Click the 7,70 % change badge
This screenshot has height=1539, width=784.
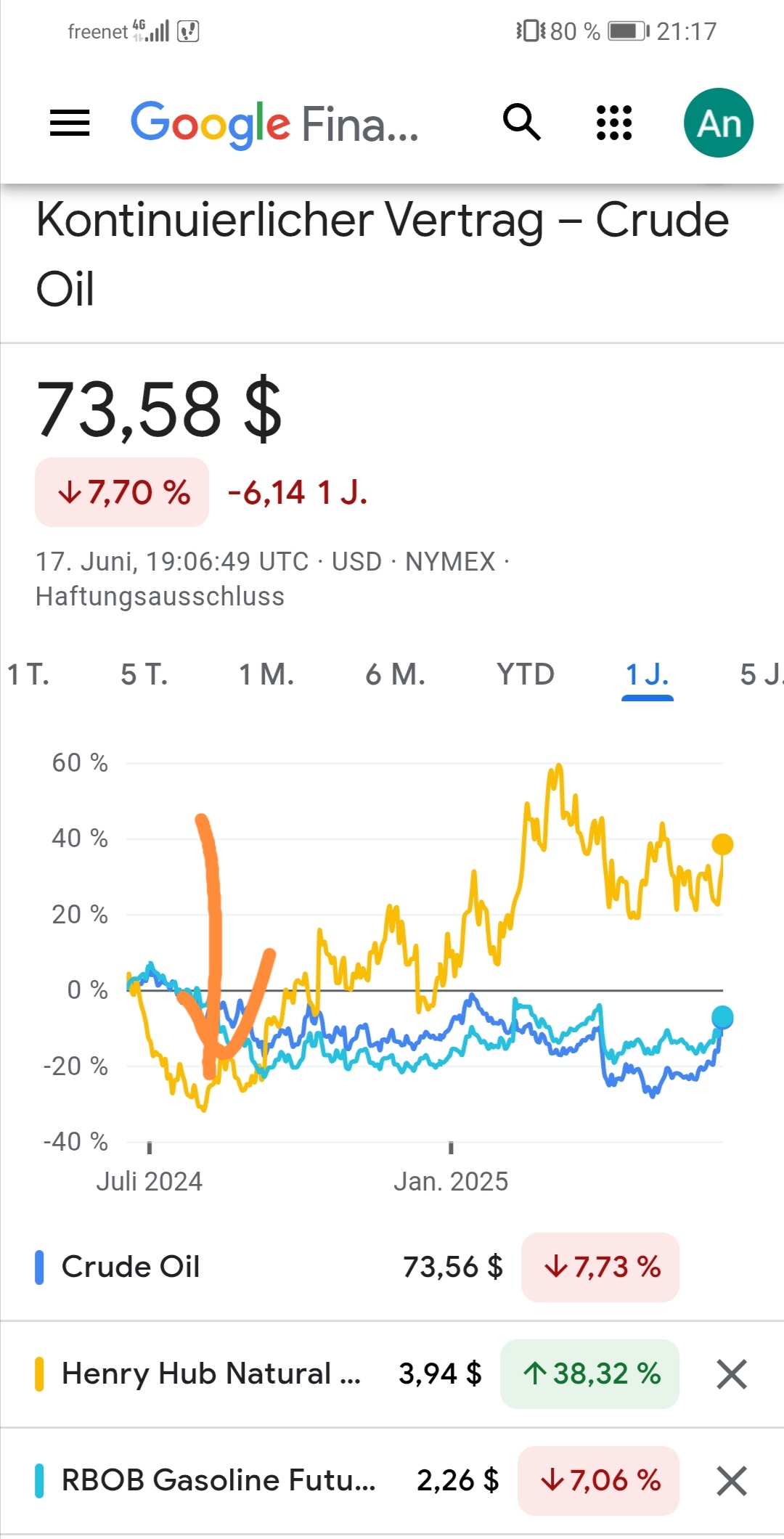point(121,492)
